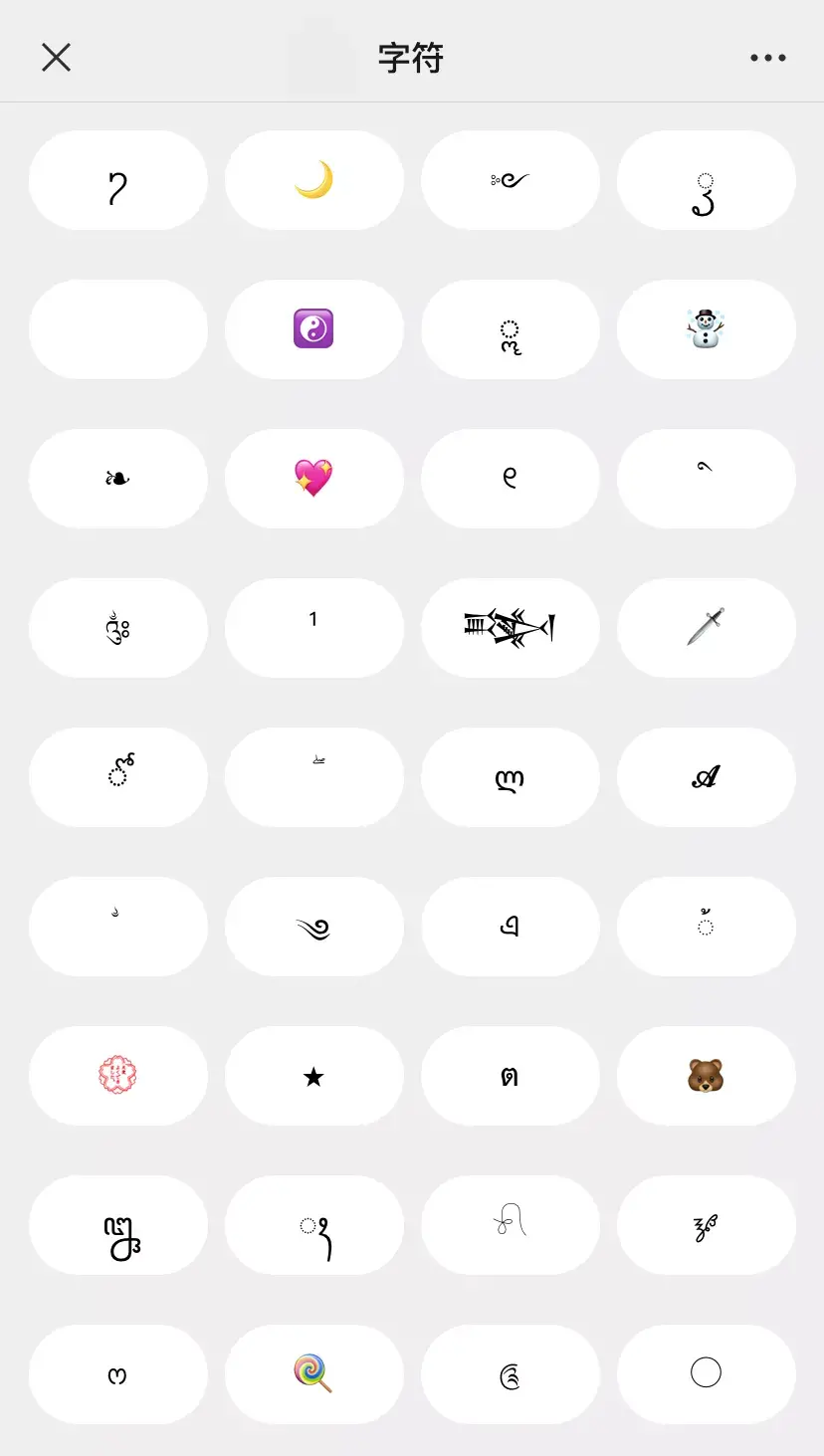Select the crescent moon character
This screenshot has width=824, height=1456.
(x=314, y=180)
